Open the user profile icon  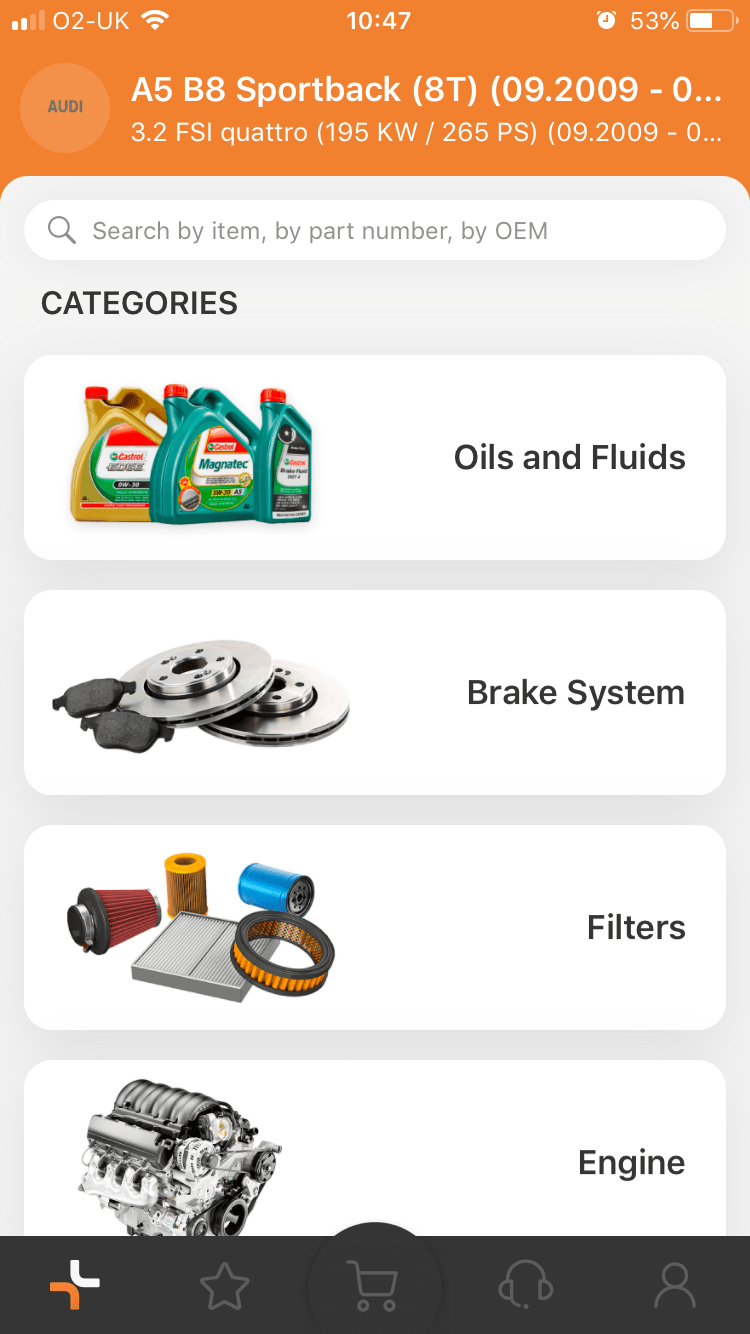tap(674, 1286)
